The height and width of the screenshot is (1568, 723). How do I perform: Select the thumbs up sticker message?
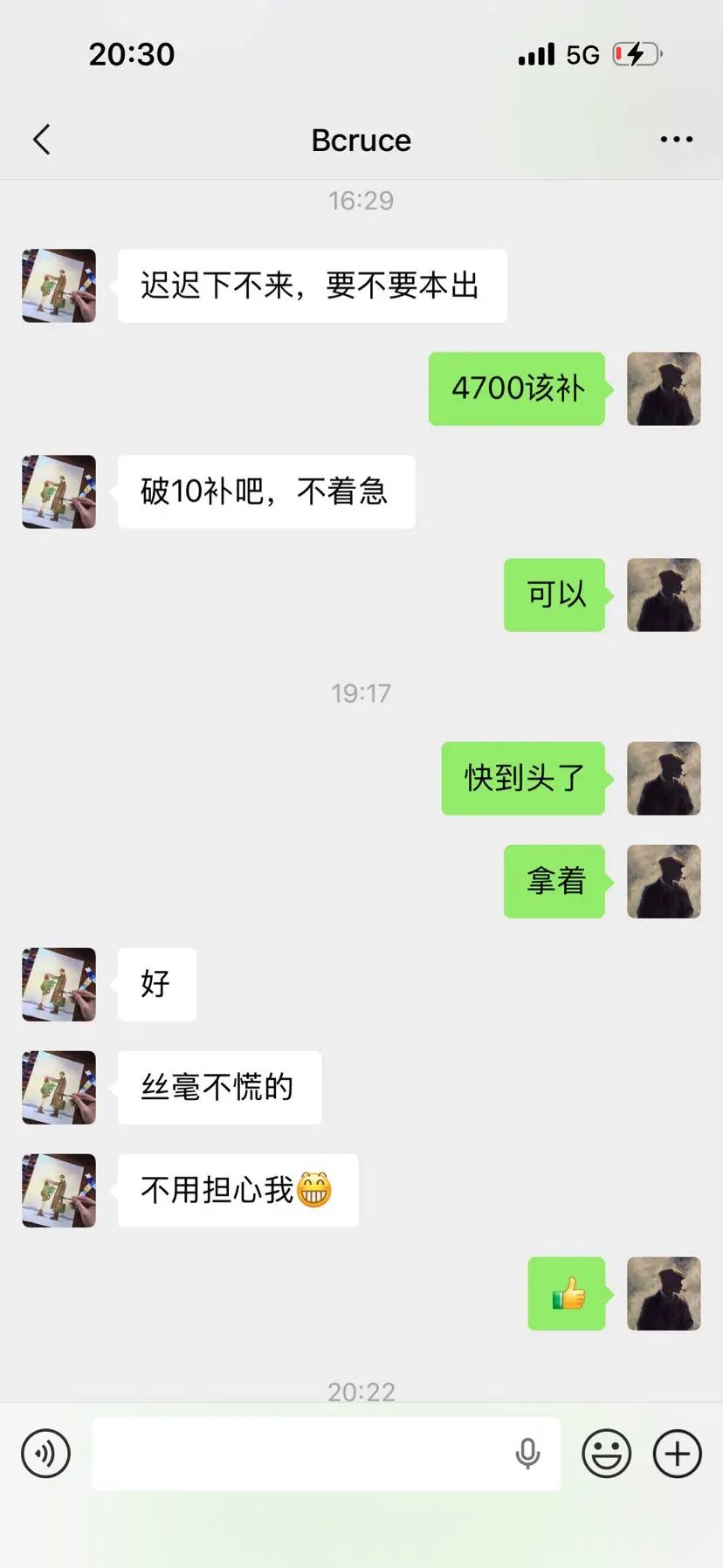[566, 1294]
